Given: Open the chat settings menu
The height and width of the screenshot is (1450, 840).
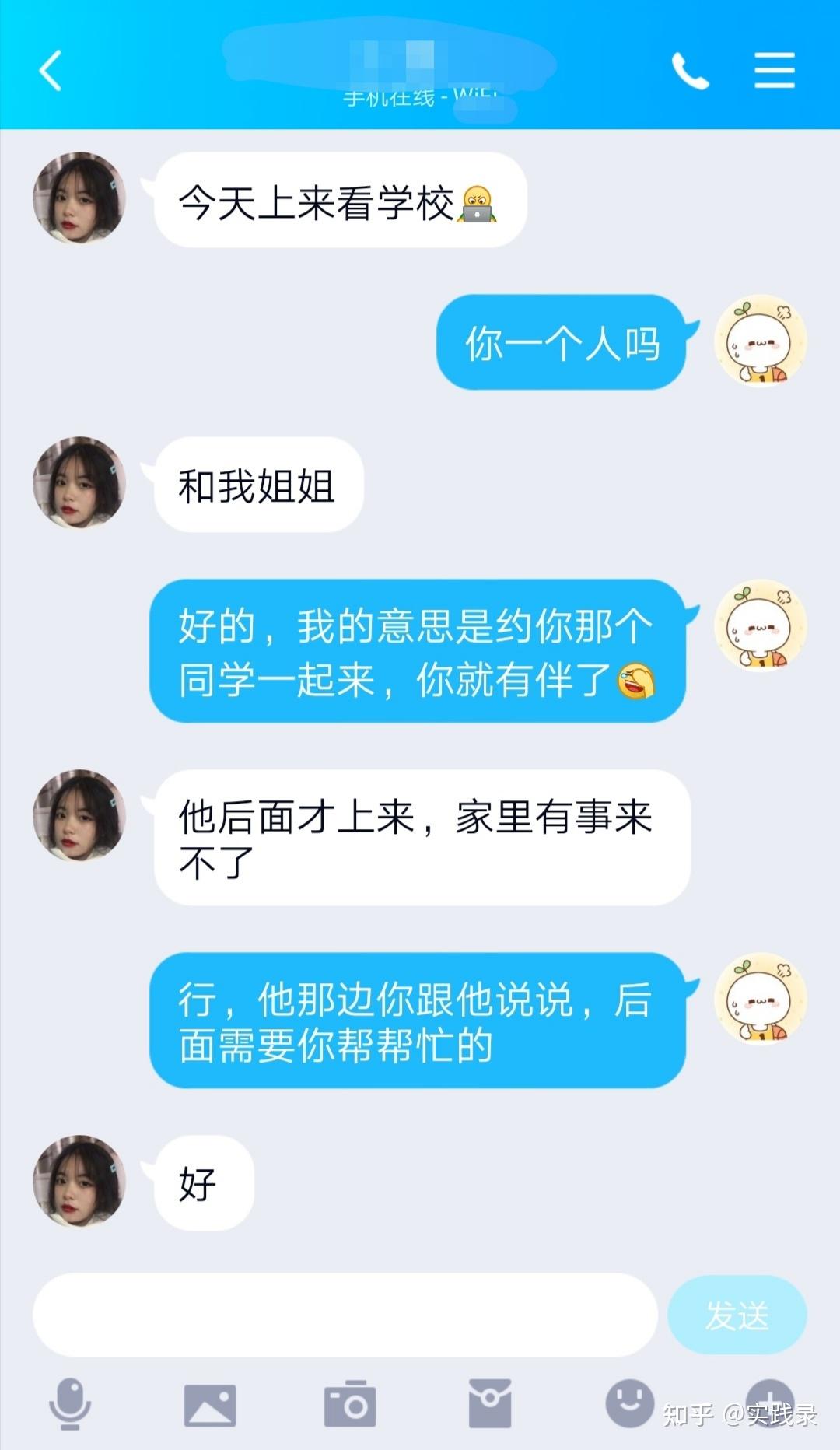Looking at the screenshot, I should [774, 71].
